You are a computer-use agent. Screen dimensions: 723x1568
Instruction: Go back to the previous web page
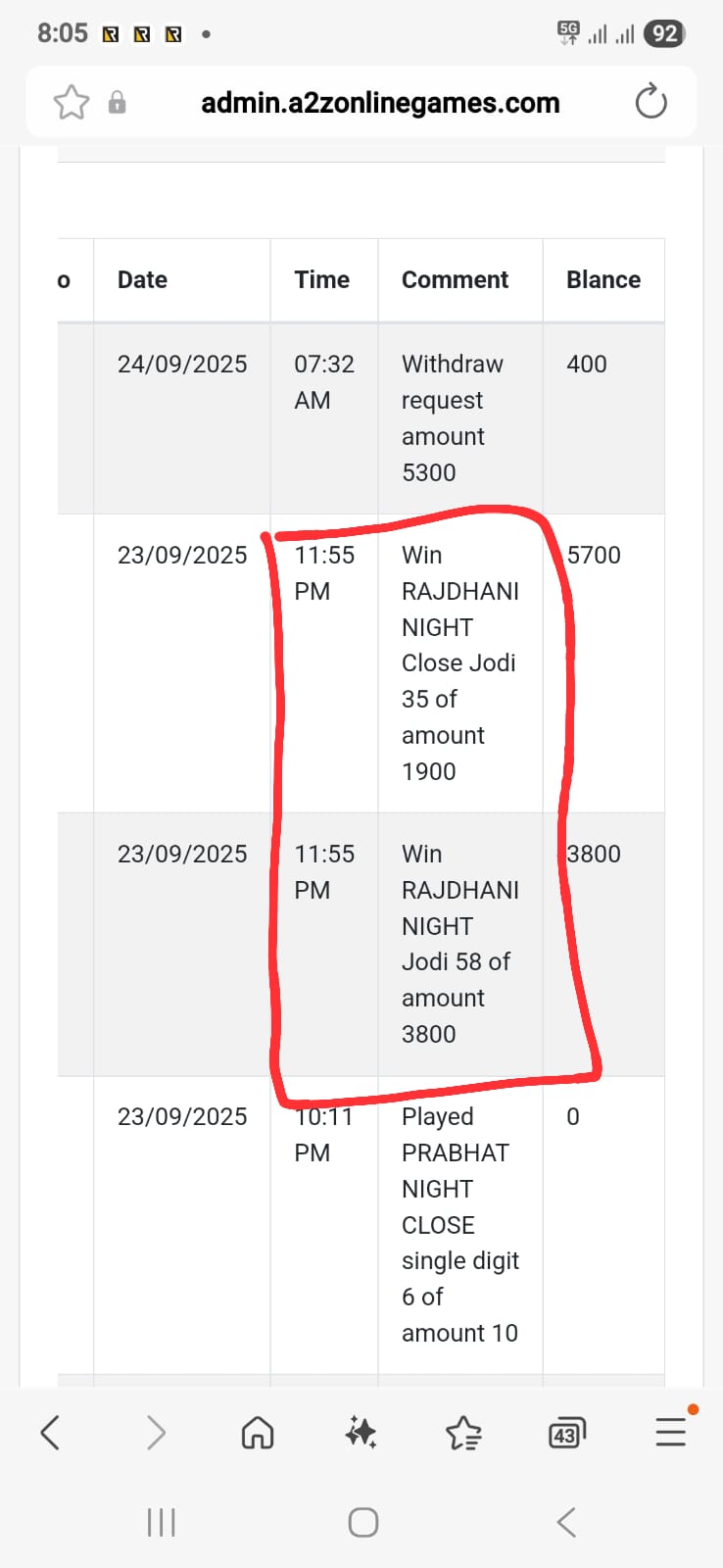point(51,1433)
